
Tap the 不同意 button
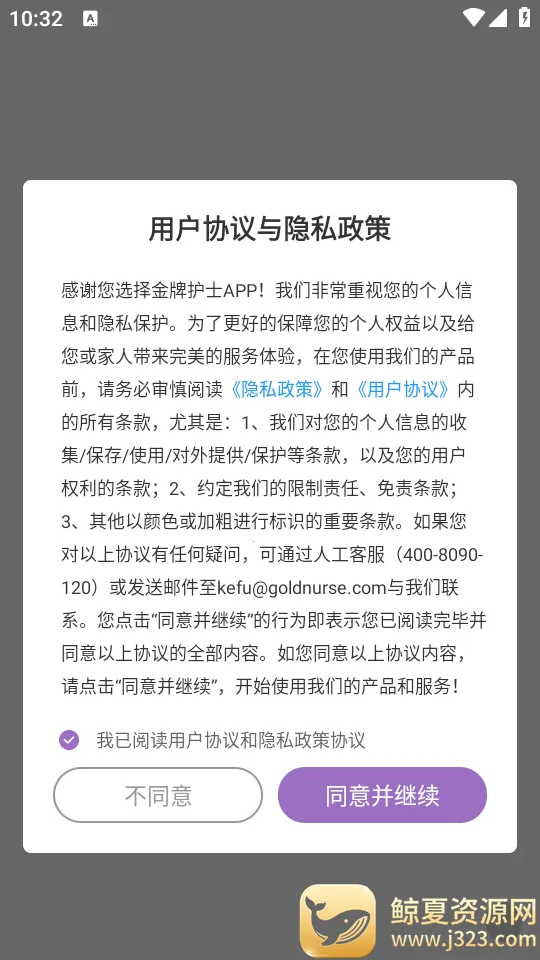tap(158, 795)
